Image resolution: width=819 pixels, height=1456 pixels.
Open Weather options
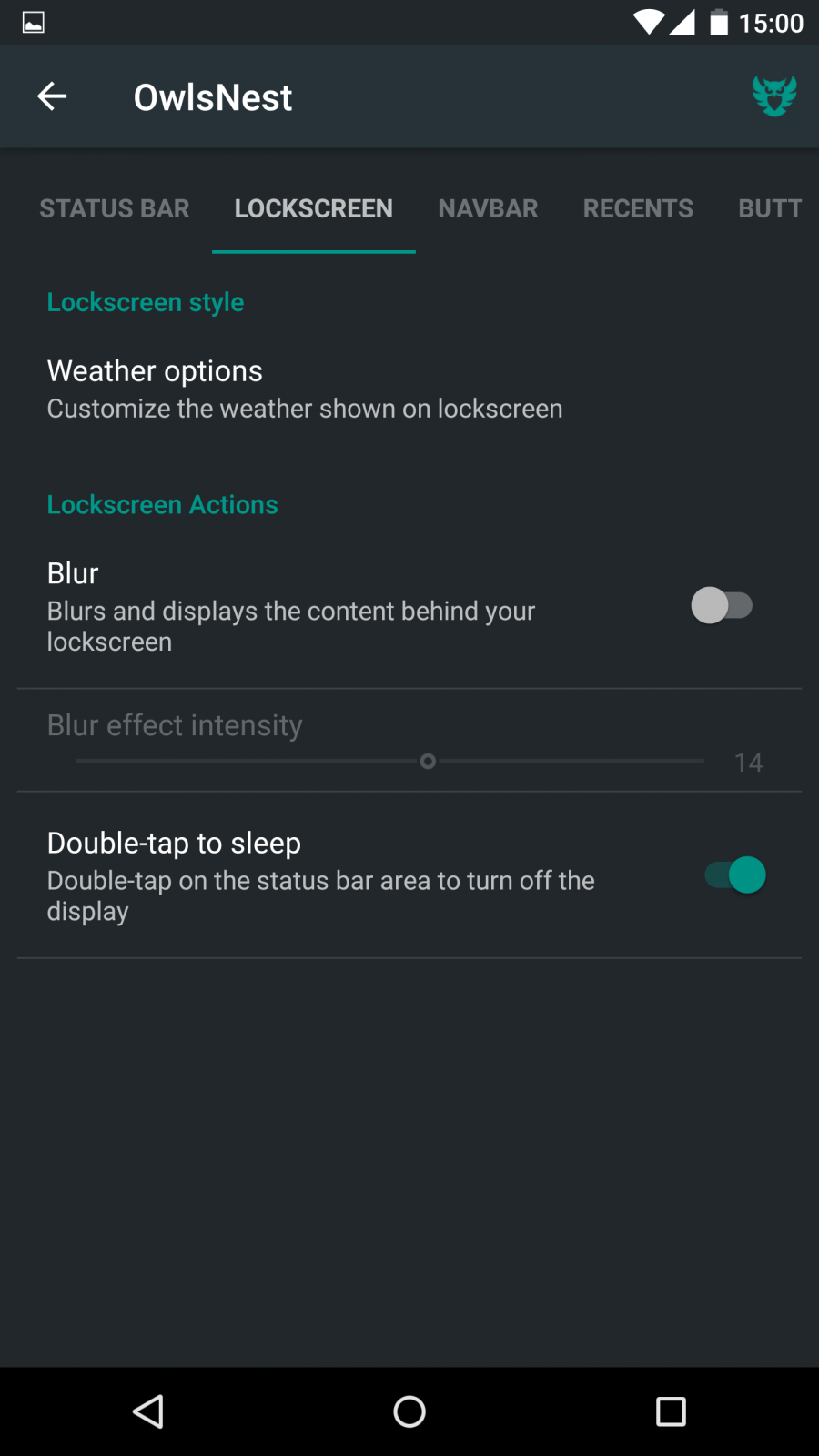click(x=305, y=389)
